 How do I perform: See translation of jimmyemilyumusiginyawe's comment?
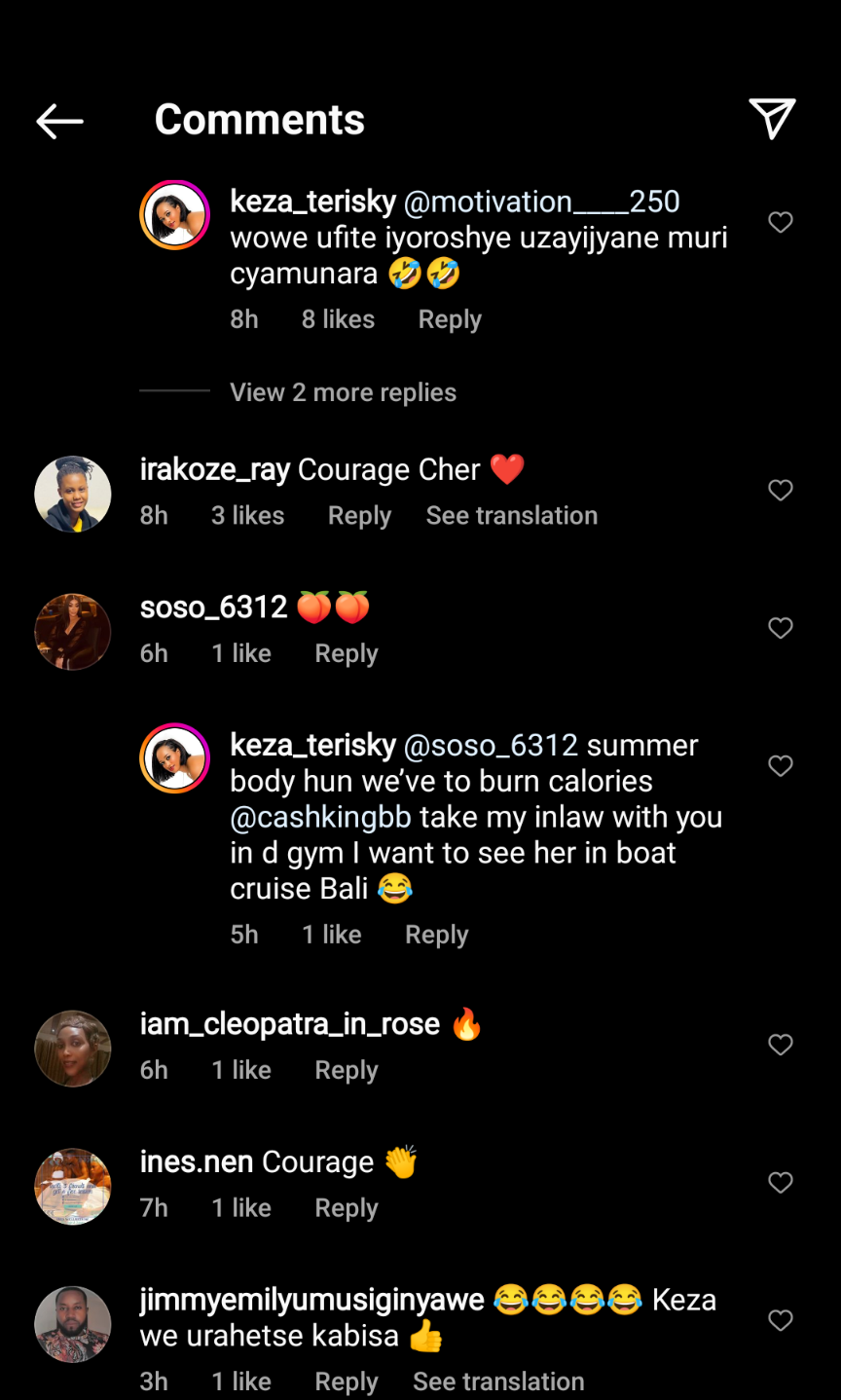(498, 1382)
